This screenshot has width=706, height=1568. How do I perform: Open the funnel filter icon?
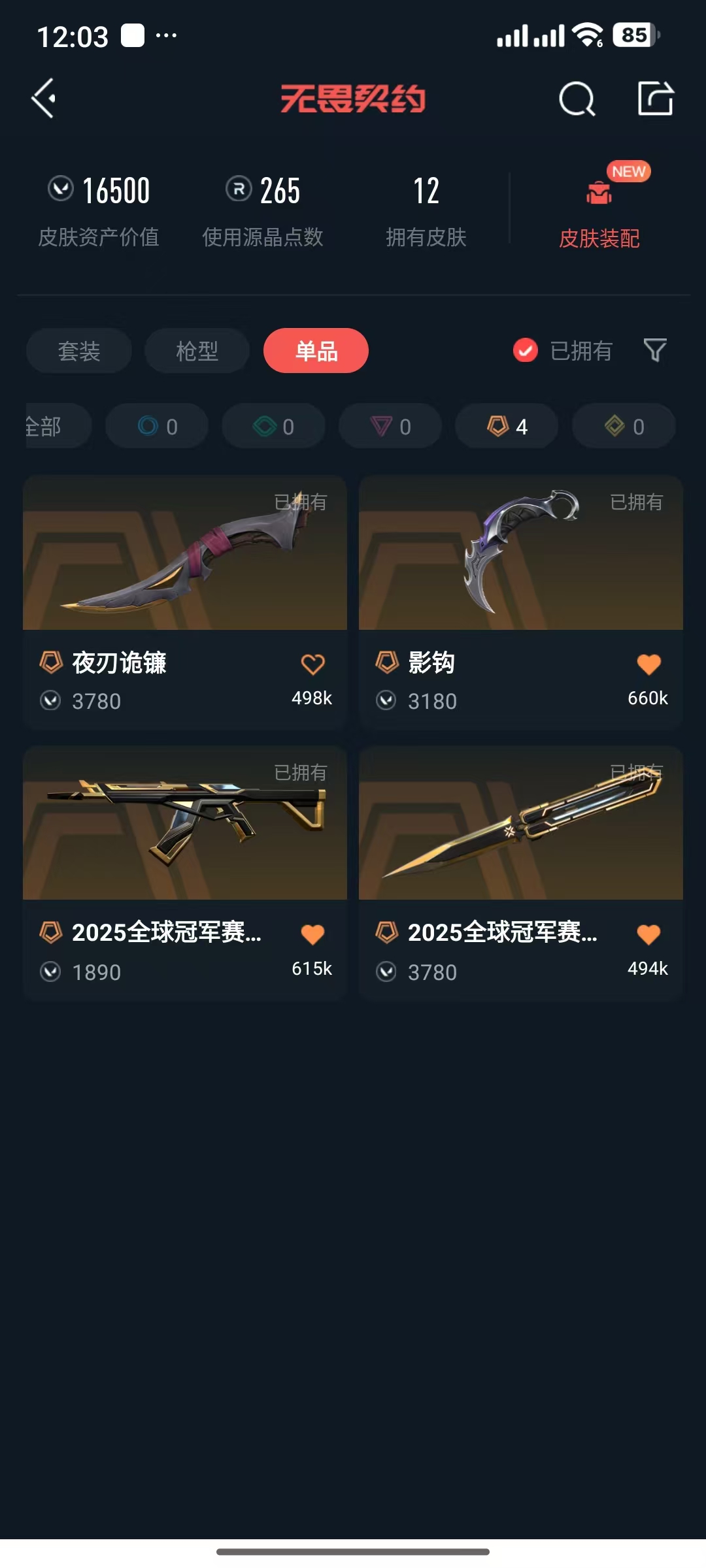click(x=654, y=351)
